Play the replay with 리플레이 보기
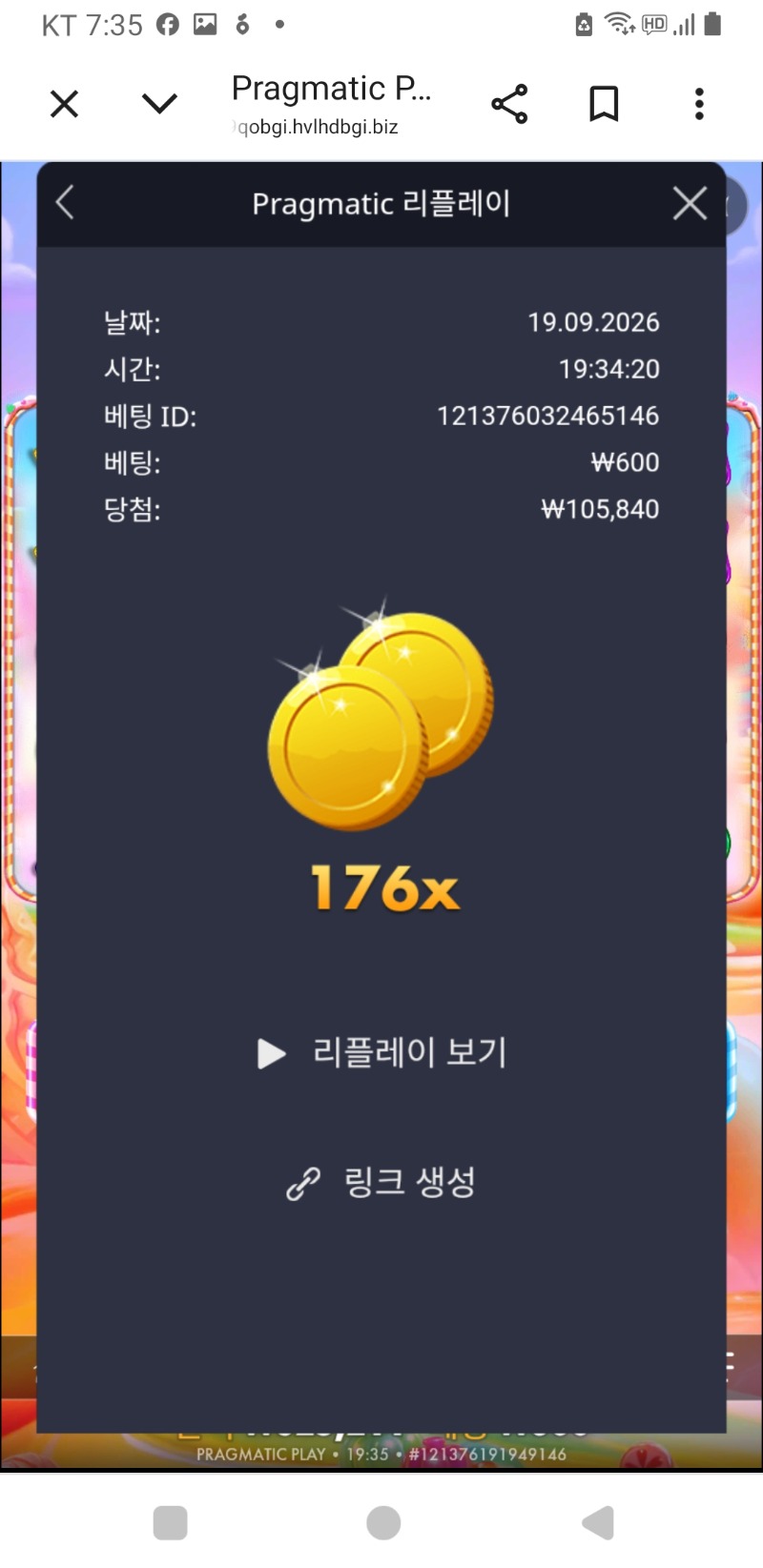This screenshot has width=763, height=1568. pyautogui.click(x=382, y=1052)
